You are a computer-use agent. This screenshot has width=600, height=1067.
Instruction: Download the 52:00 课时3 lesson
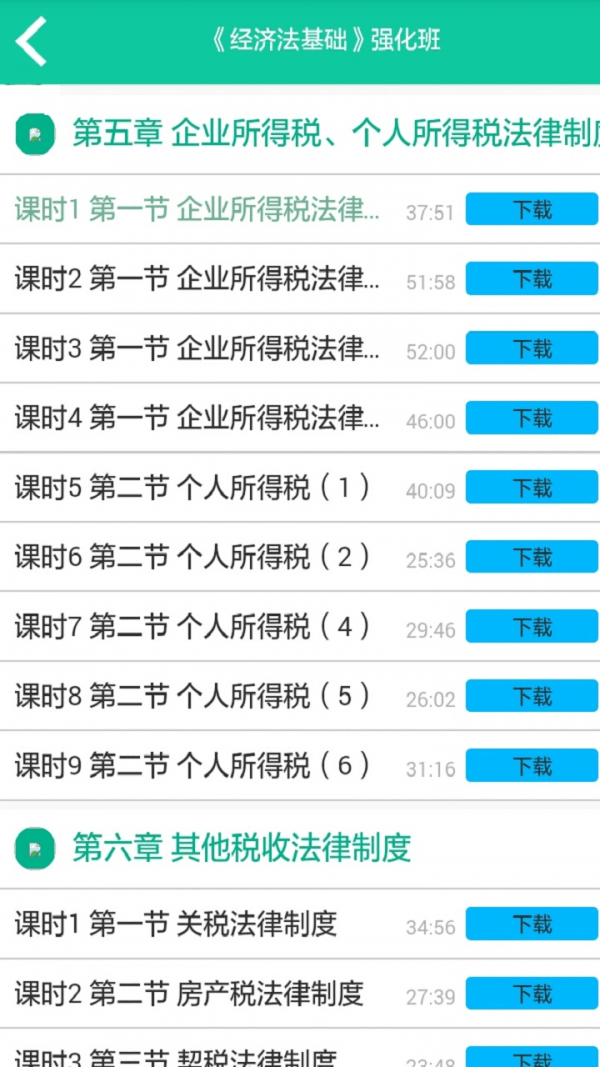[531, 349]
